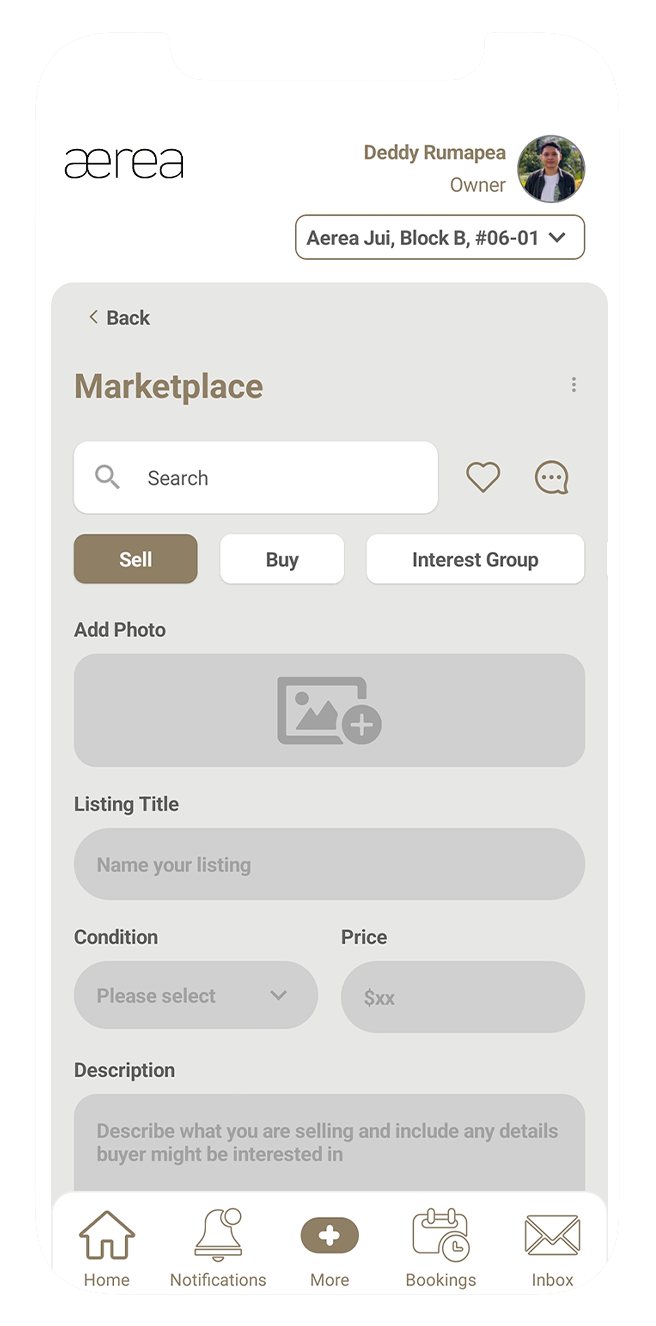Viewport: 656px width, 1326px height.
Task: Add a photo to the listing
Action: pos(329,711)
